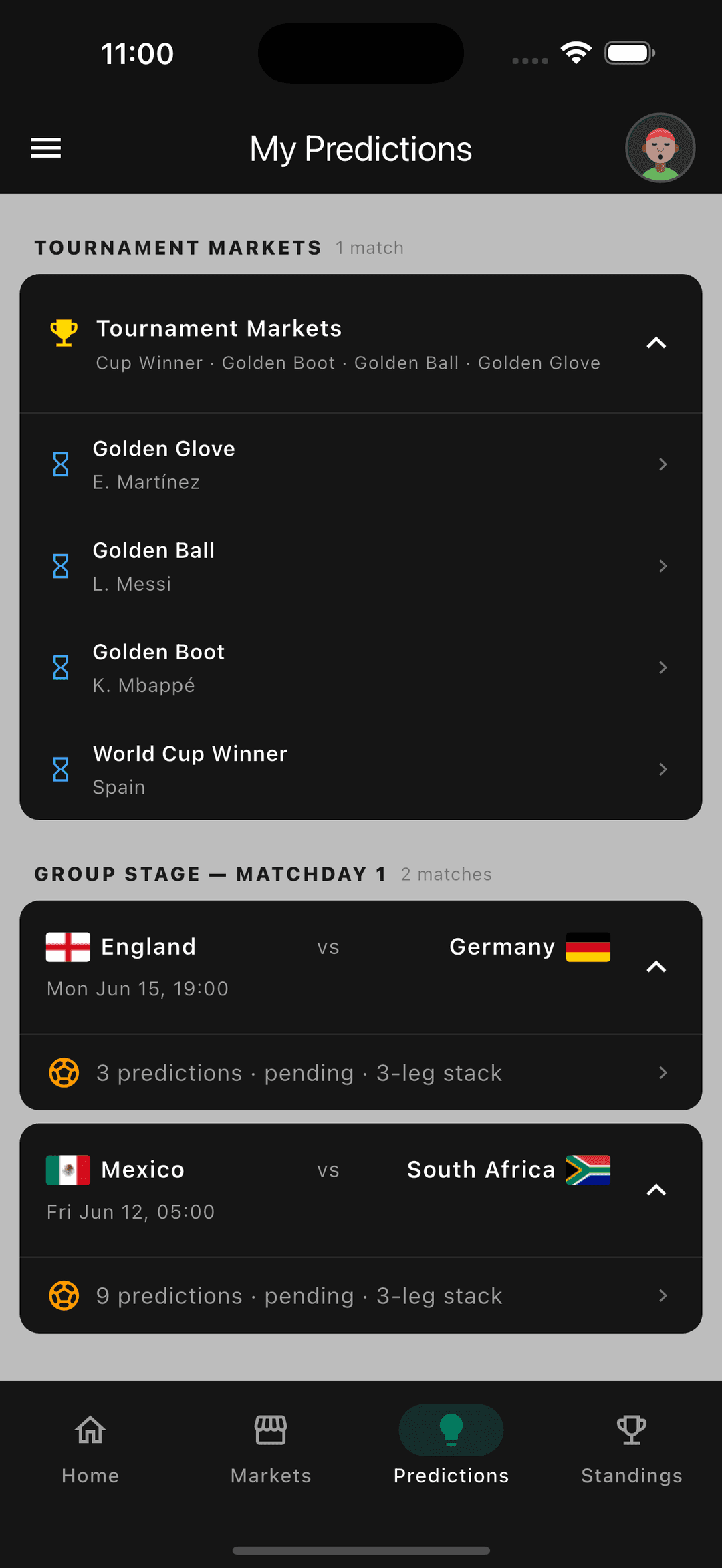Image resolution: width=722 pixels, height=1568 pixels.
Task: Collapse the England vs Germany card
Action: [x=656, y=967]
